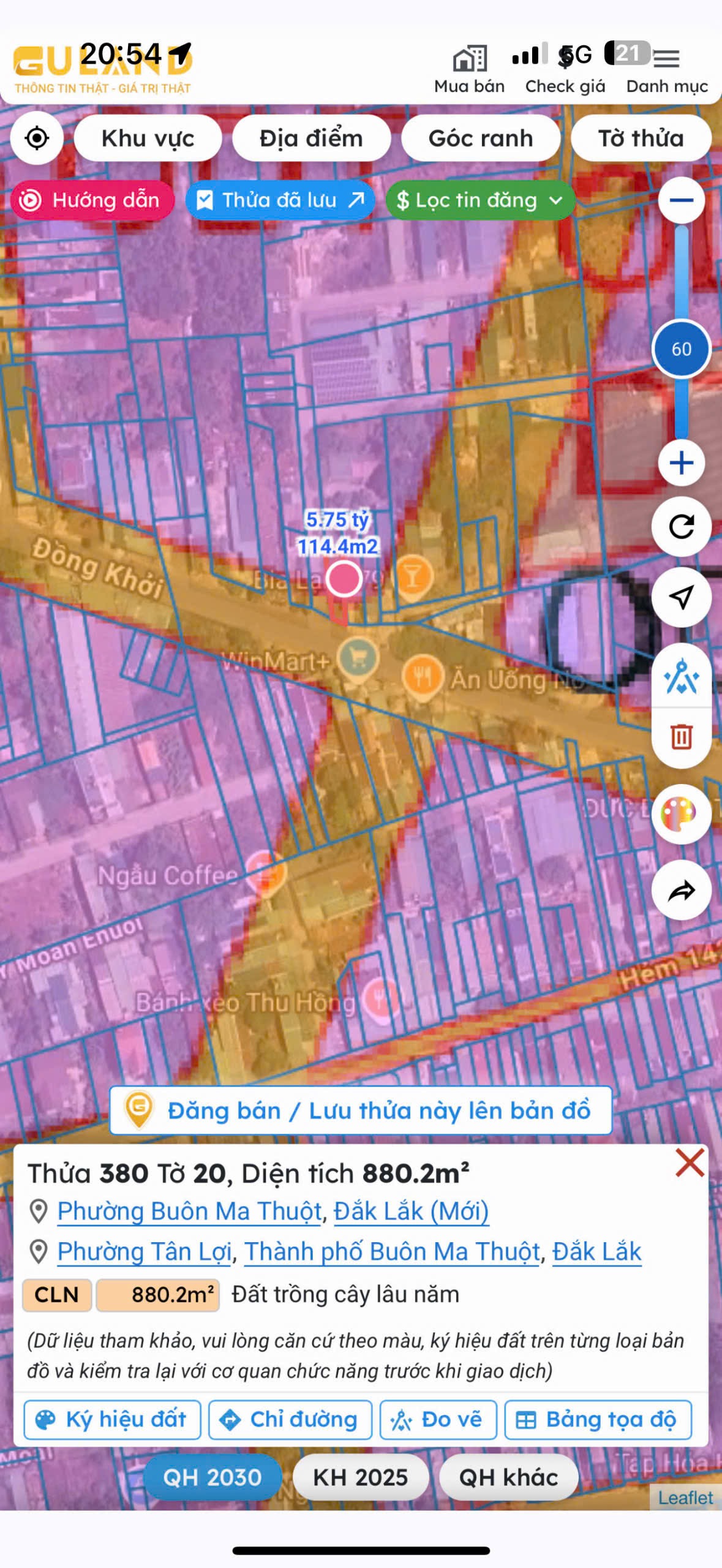Delete drawing with the trash icon
Screen dimensions: 722x1568
point(681,736)
